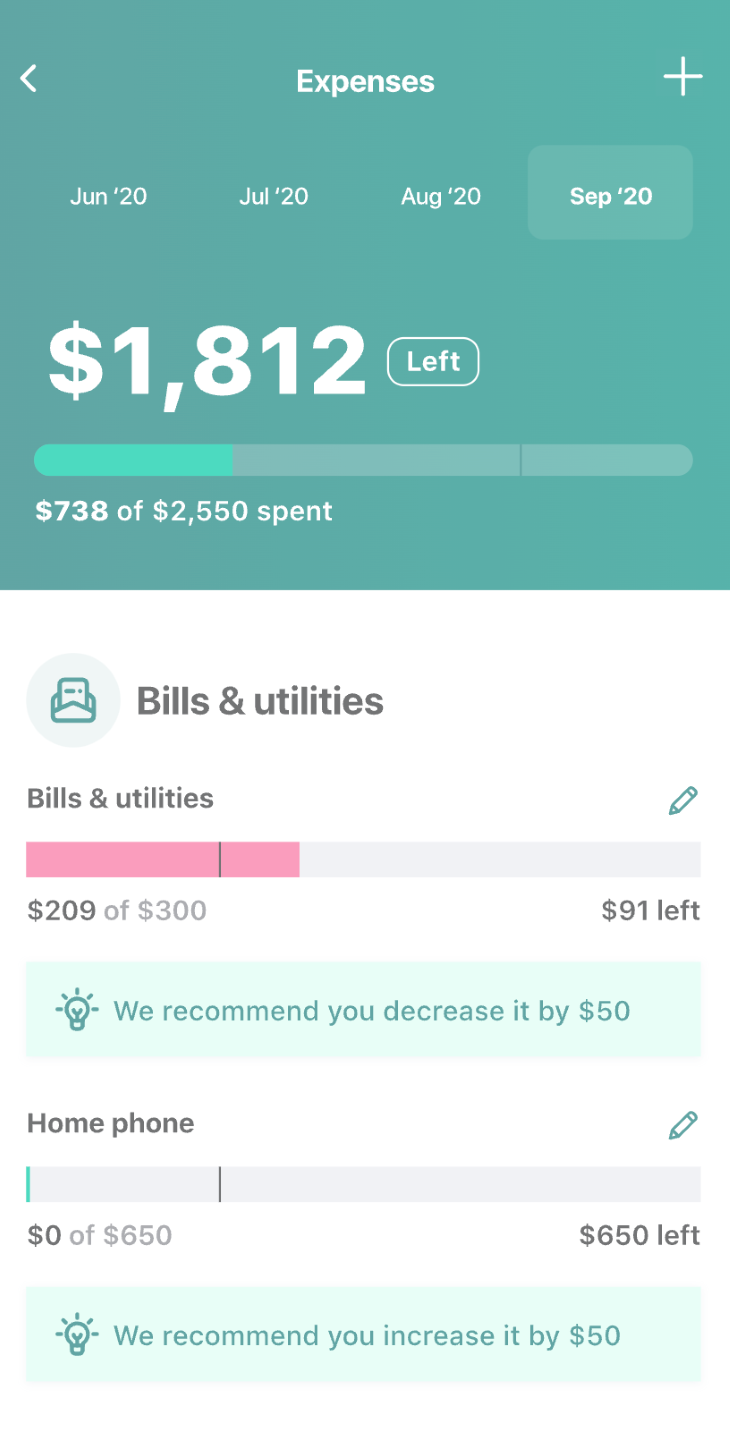730x1433 pixels.
Task: Tap the recommendation to increase by $50
Action: click(365, 1334)
